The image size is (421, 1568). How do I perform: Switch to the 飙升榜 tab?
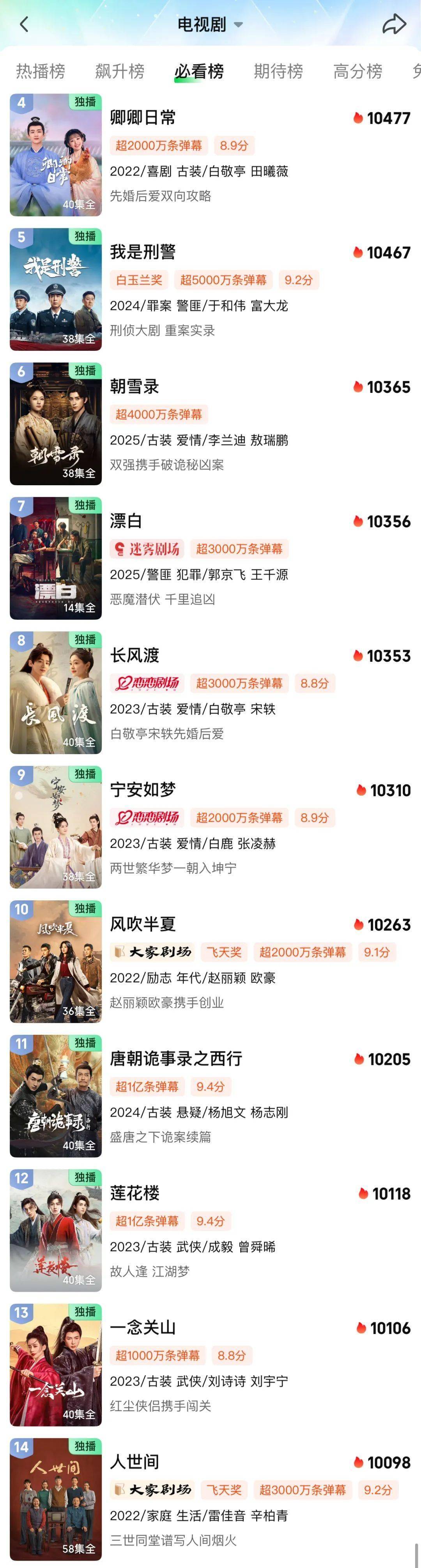click(120, 71)
